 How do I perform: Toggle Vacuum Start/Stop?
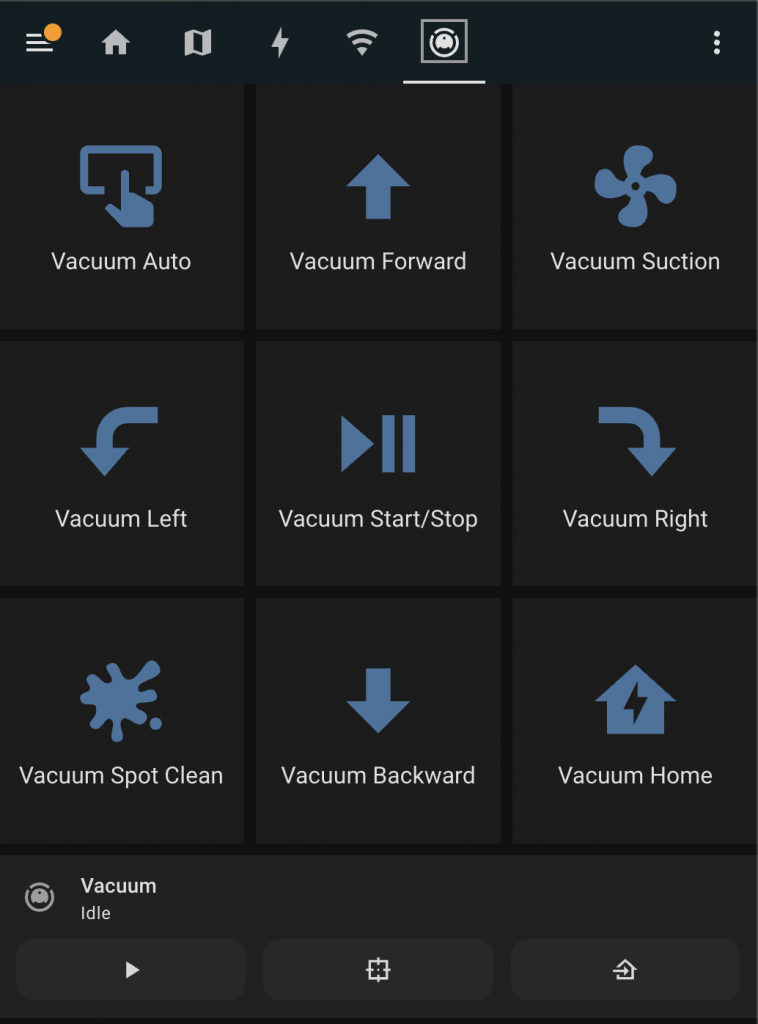click(x=378, y=464)
